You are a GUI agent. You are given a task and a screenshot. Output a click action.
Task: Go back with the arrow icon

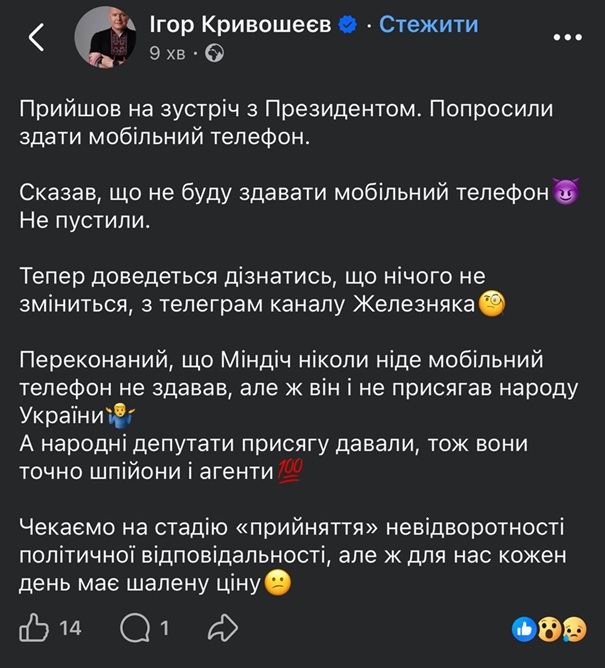[x=36, y=37]
